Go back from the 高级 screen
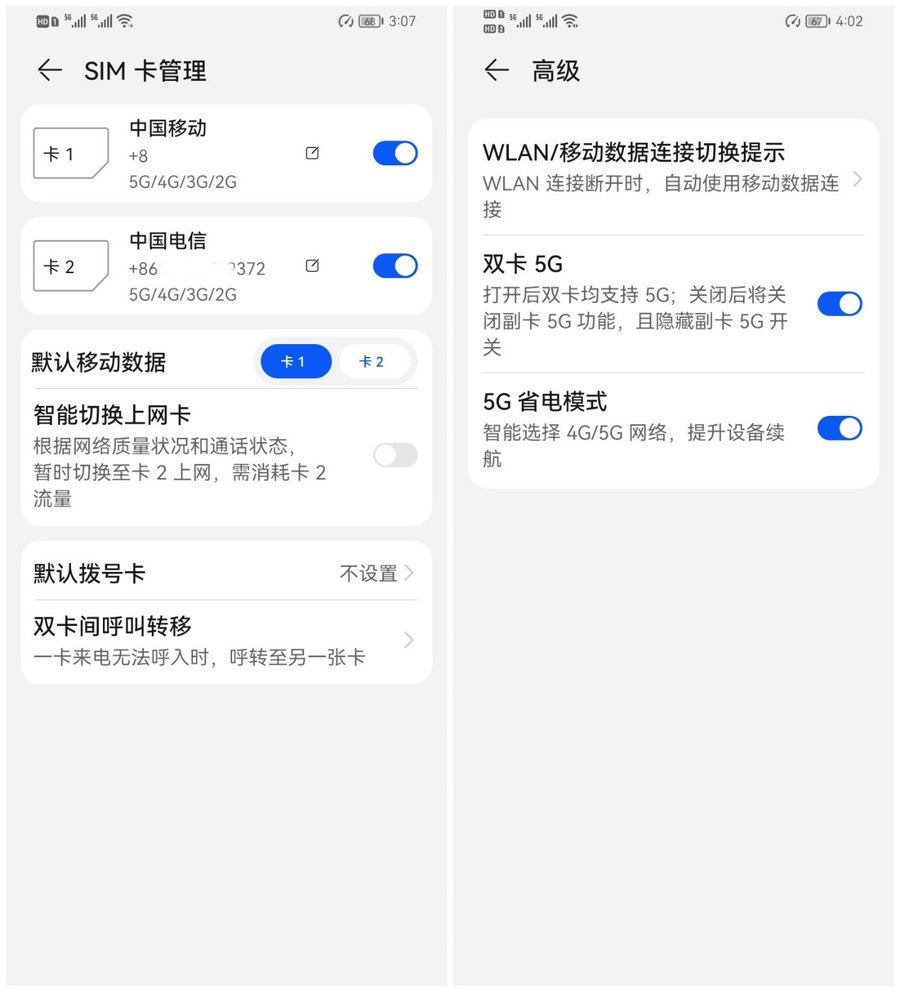Image resolution: width=900 pixels, height=992 pixels. click(x=496, y=70)
